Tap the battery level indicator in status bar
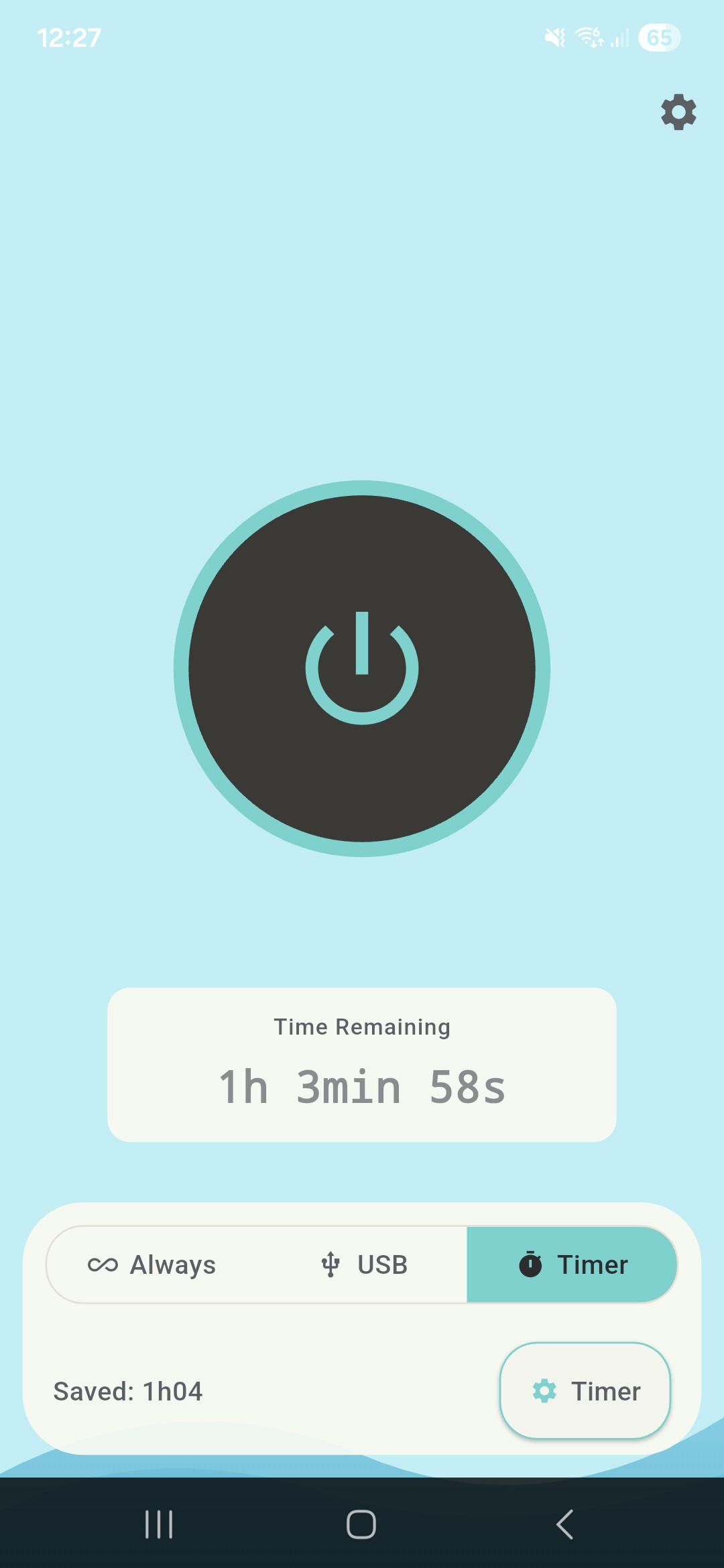This screenshot has height=1568, width=724. pyautogui.click(x=659, y=37)
